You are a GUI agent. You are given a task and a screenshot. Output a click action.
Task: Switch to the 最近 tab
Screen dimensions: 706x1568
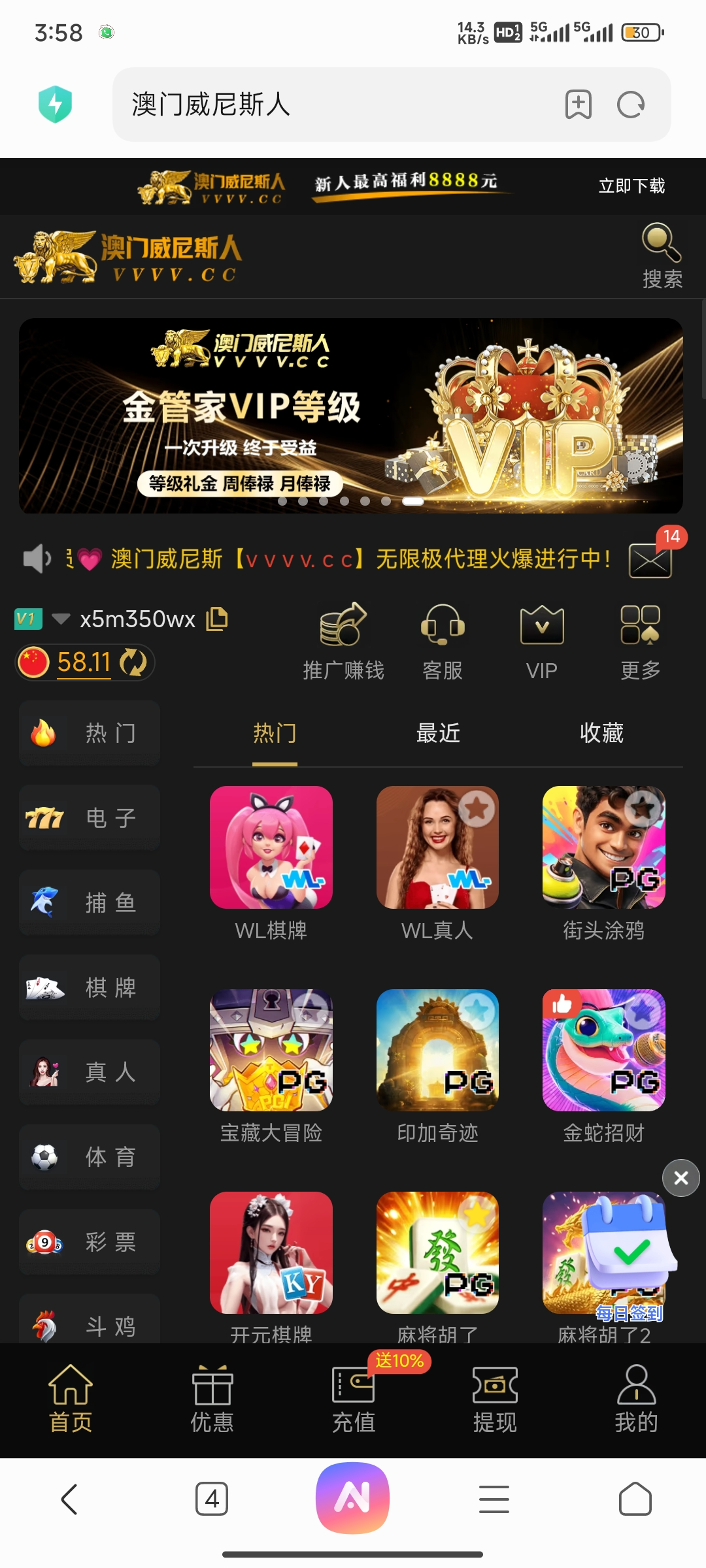[438, 733]
